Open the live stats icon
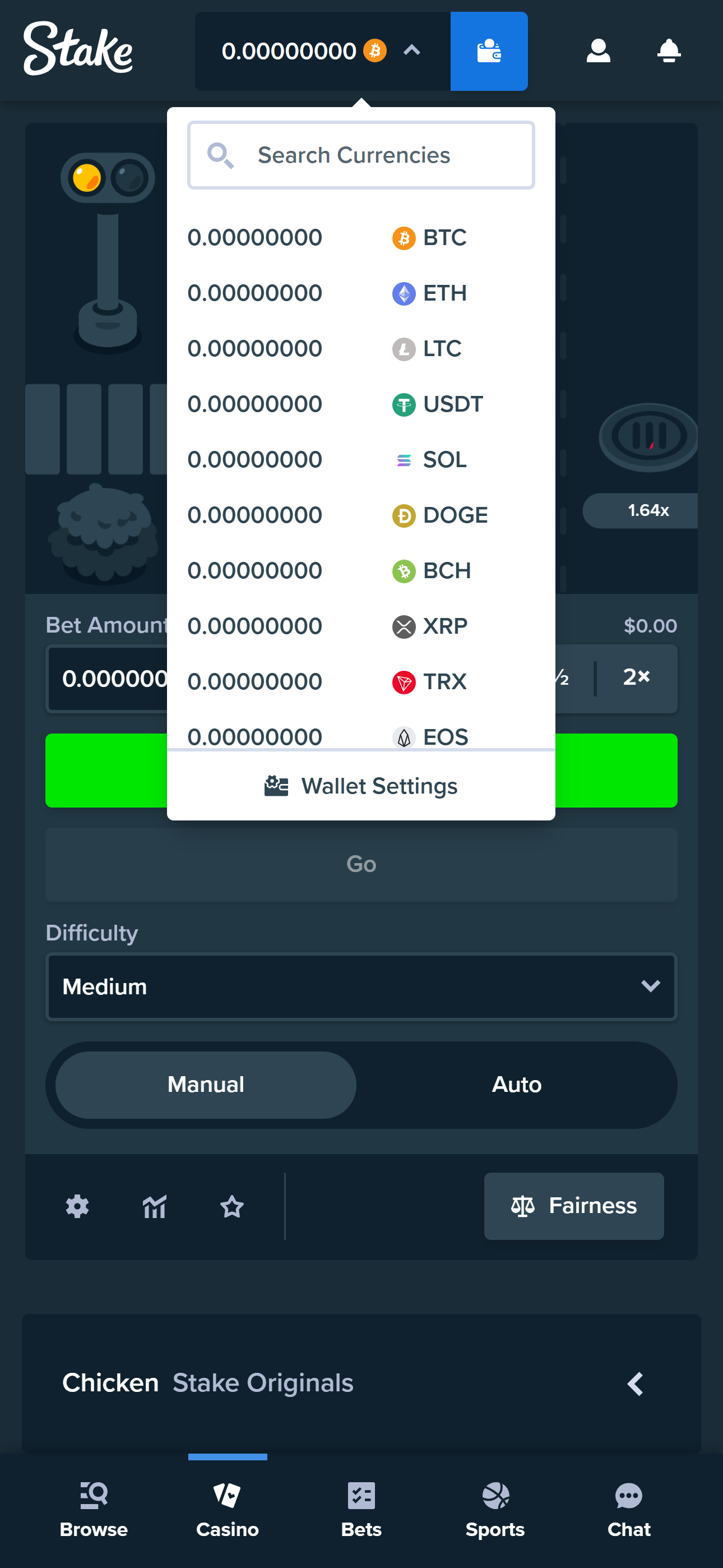Screen dimensions: 723x1568 (x=154, y=1206)
